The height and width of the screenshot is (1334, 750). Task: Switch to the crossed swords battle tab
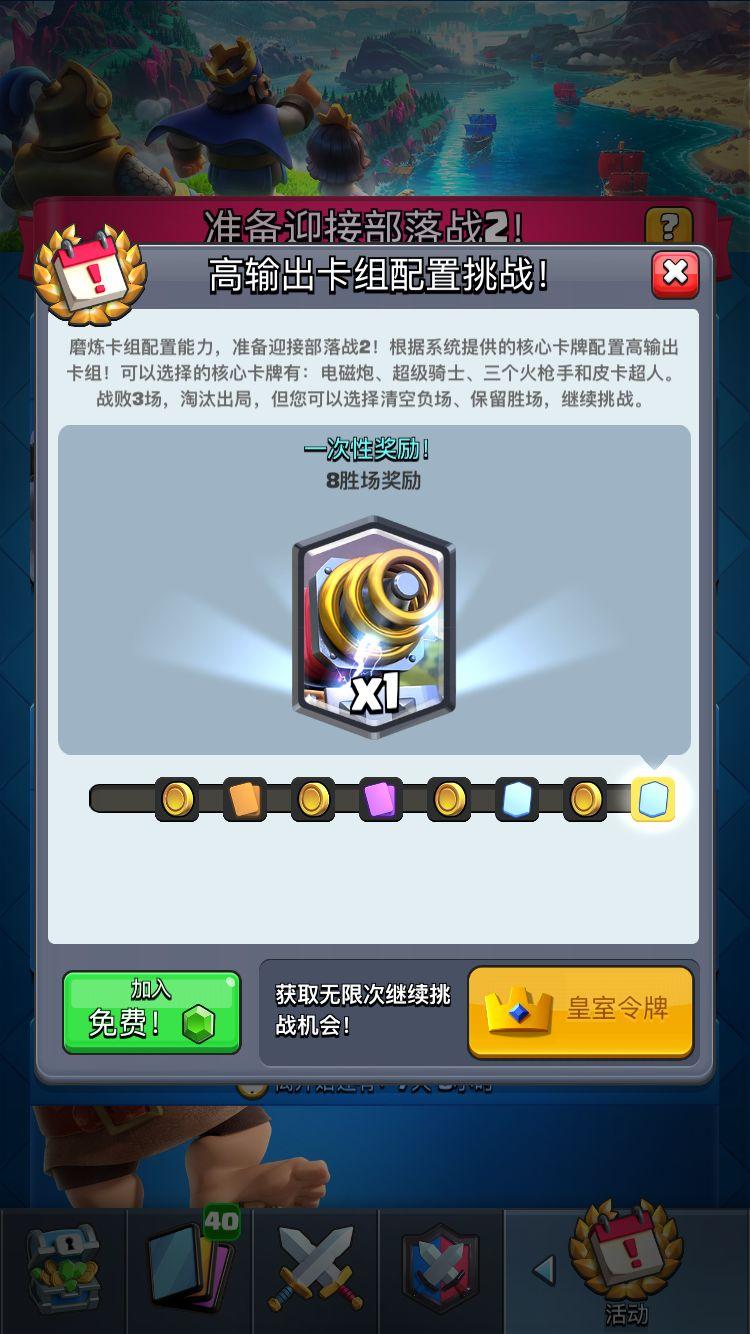click(315, 1270)
